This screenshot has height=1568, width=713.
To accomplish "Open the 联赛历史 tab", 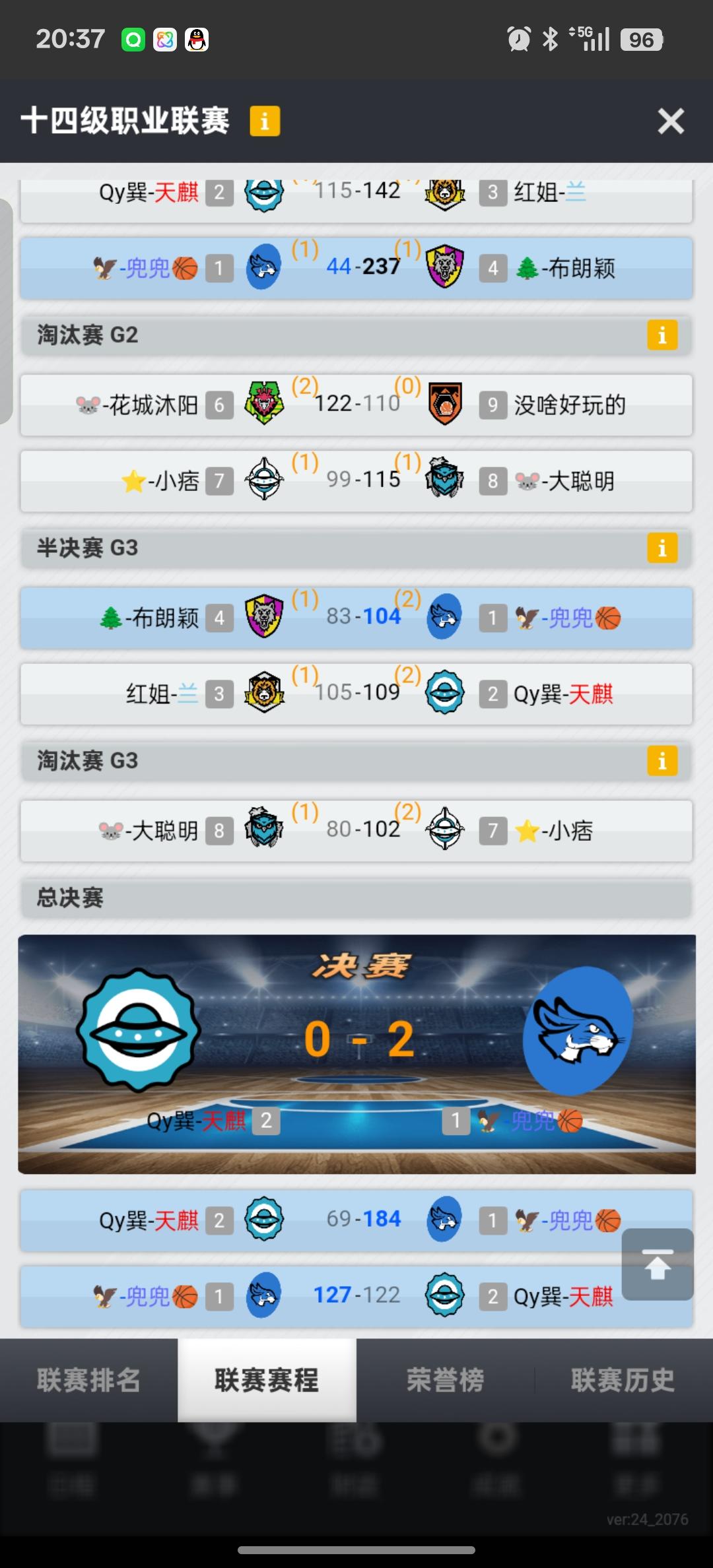I will (x=621, y=1383).
